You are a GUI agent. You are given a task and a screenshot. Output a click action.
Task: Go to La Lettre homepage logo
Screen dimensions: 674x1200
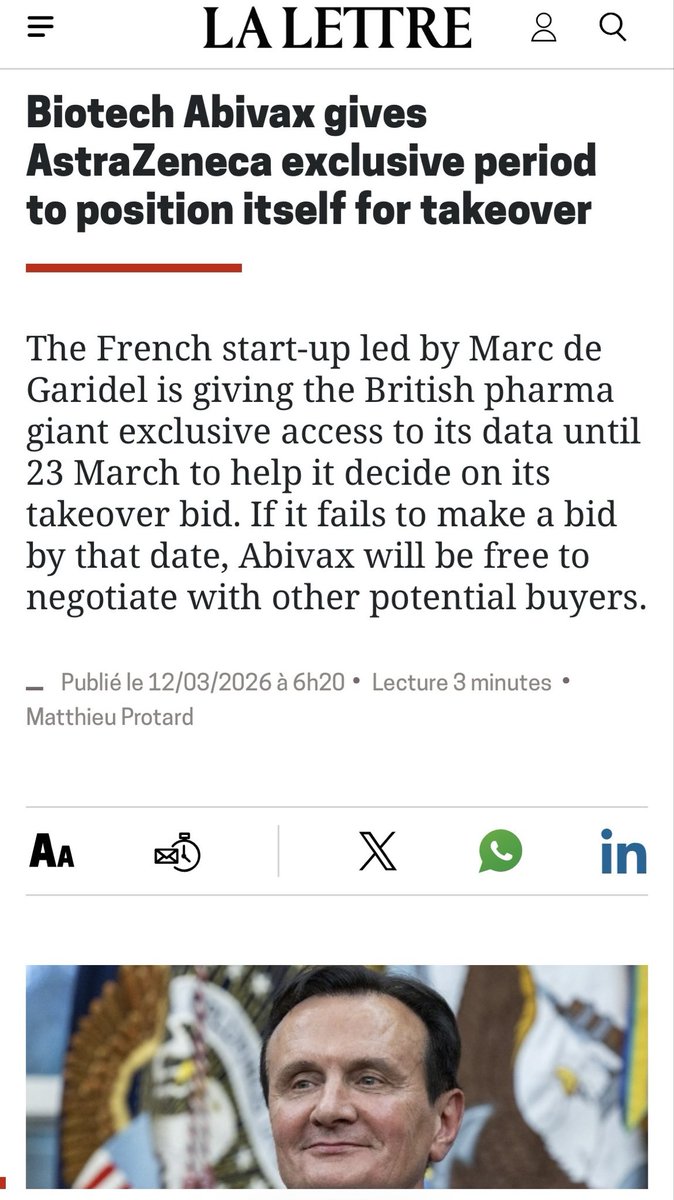pos(337,28)
